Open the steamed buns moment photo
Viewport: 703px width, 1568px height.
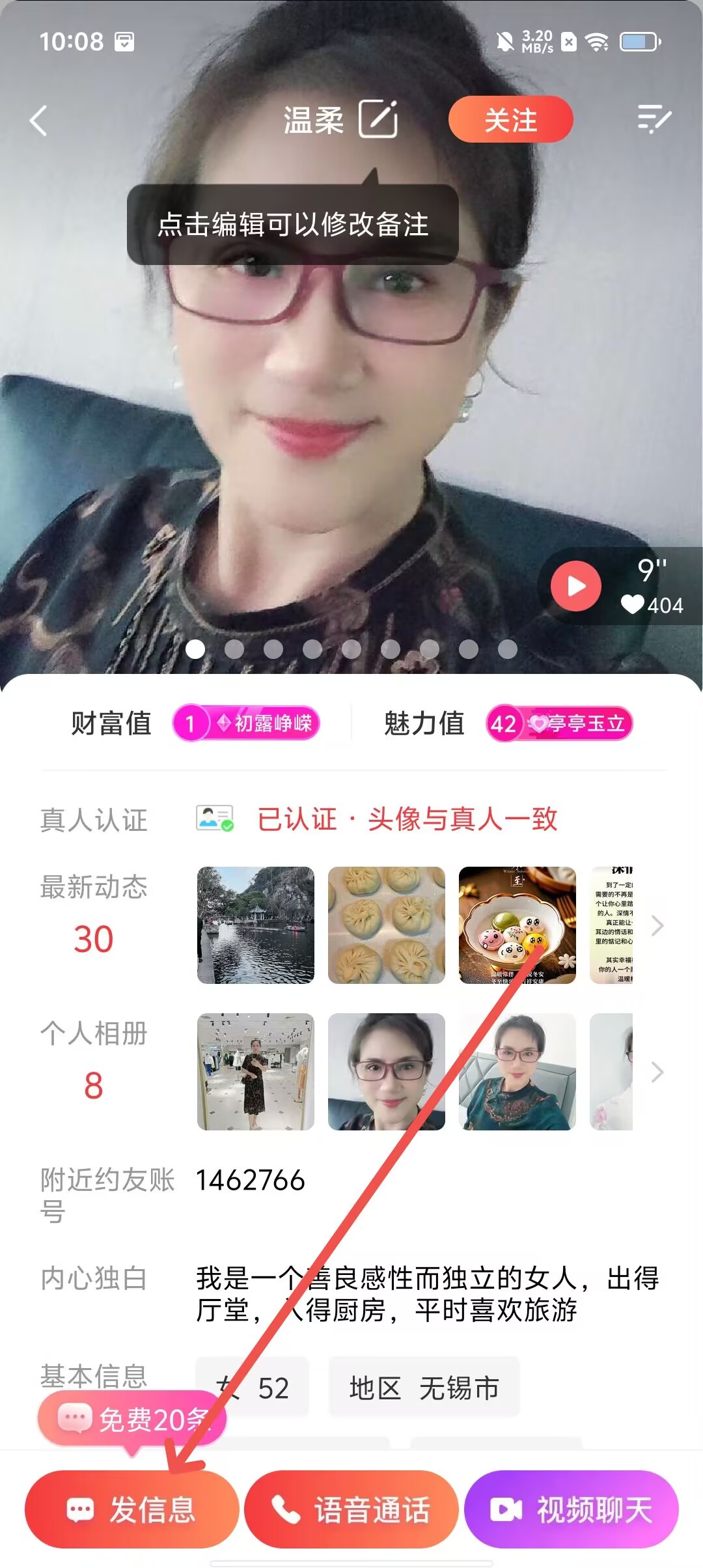coord(387,925)
